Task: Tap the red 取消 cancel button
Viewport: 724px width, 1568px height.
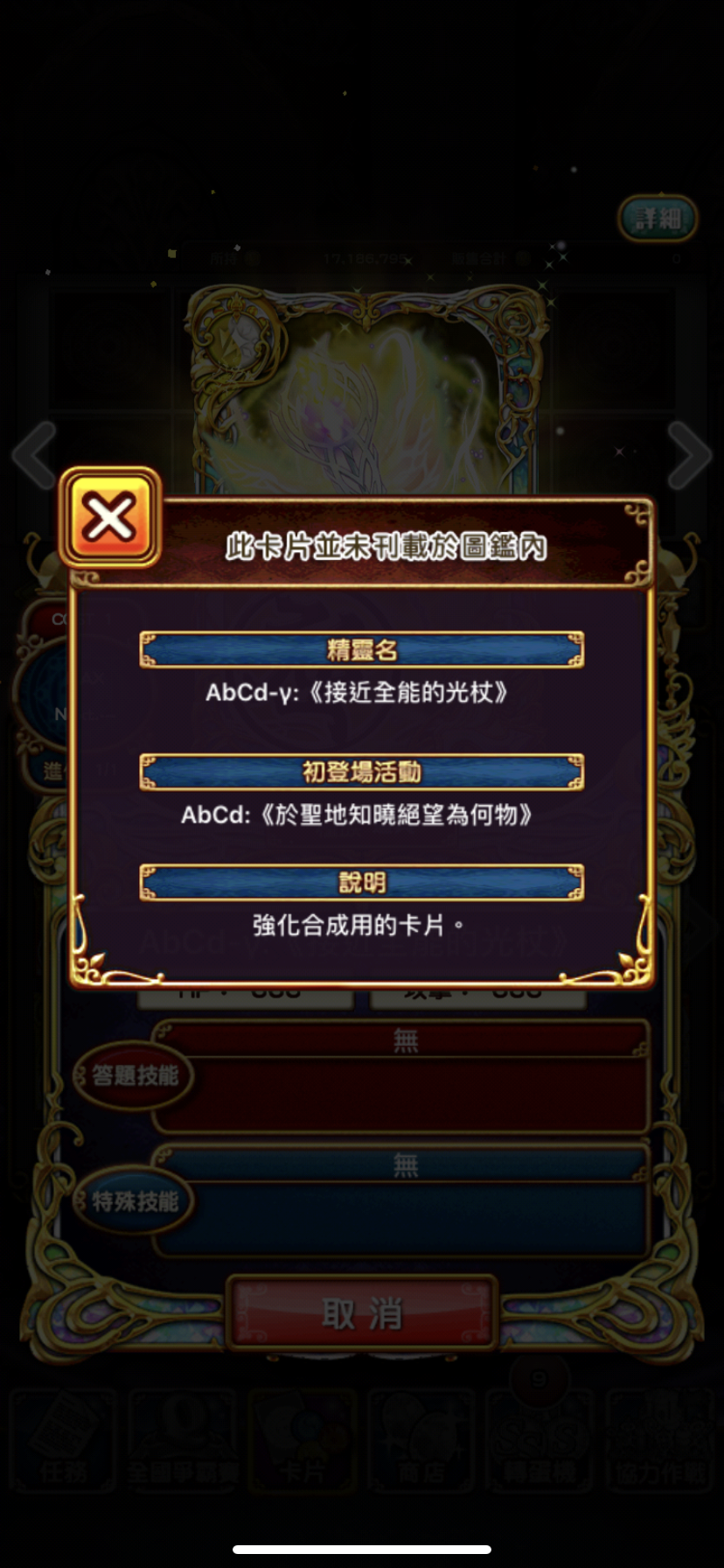Action: pos(362,1312)
